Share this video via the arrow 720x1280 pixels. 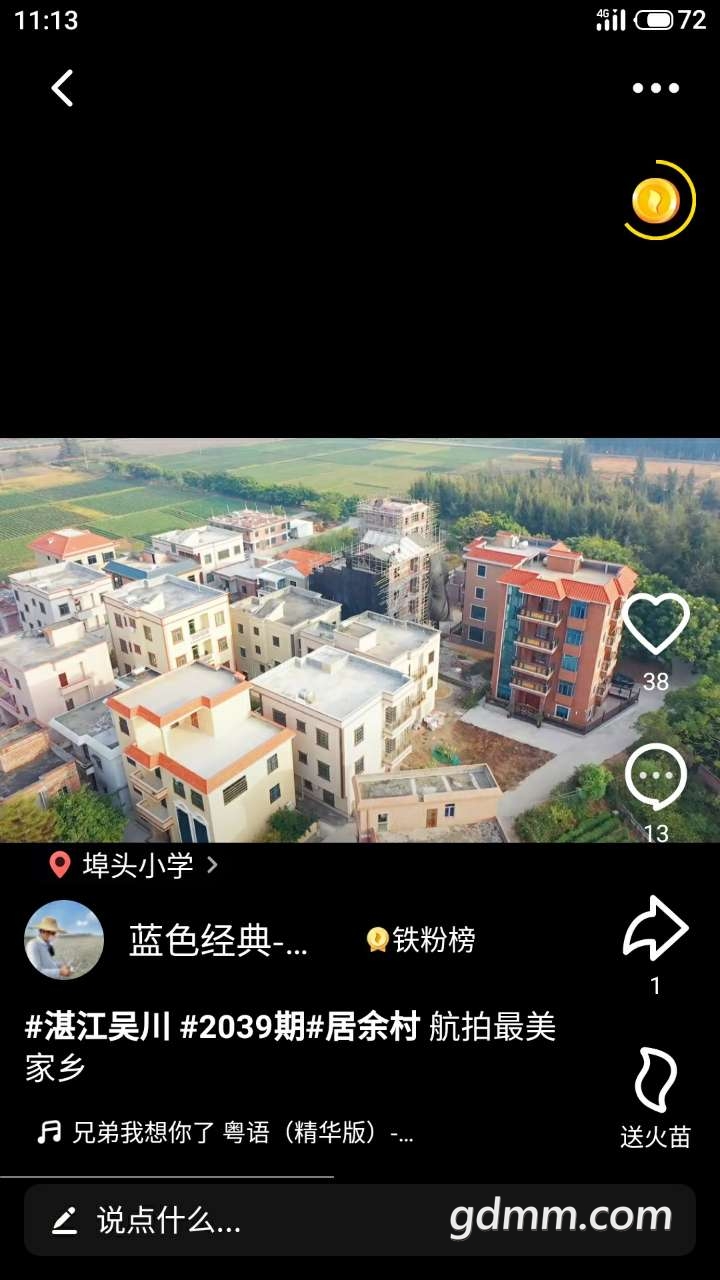[x=656, y=930]
